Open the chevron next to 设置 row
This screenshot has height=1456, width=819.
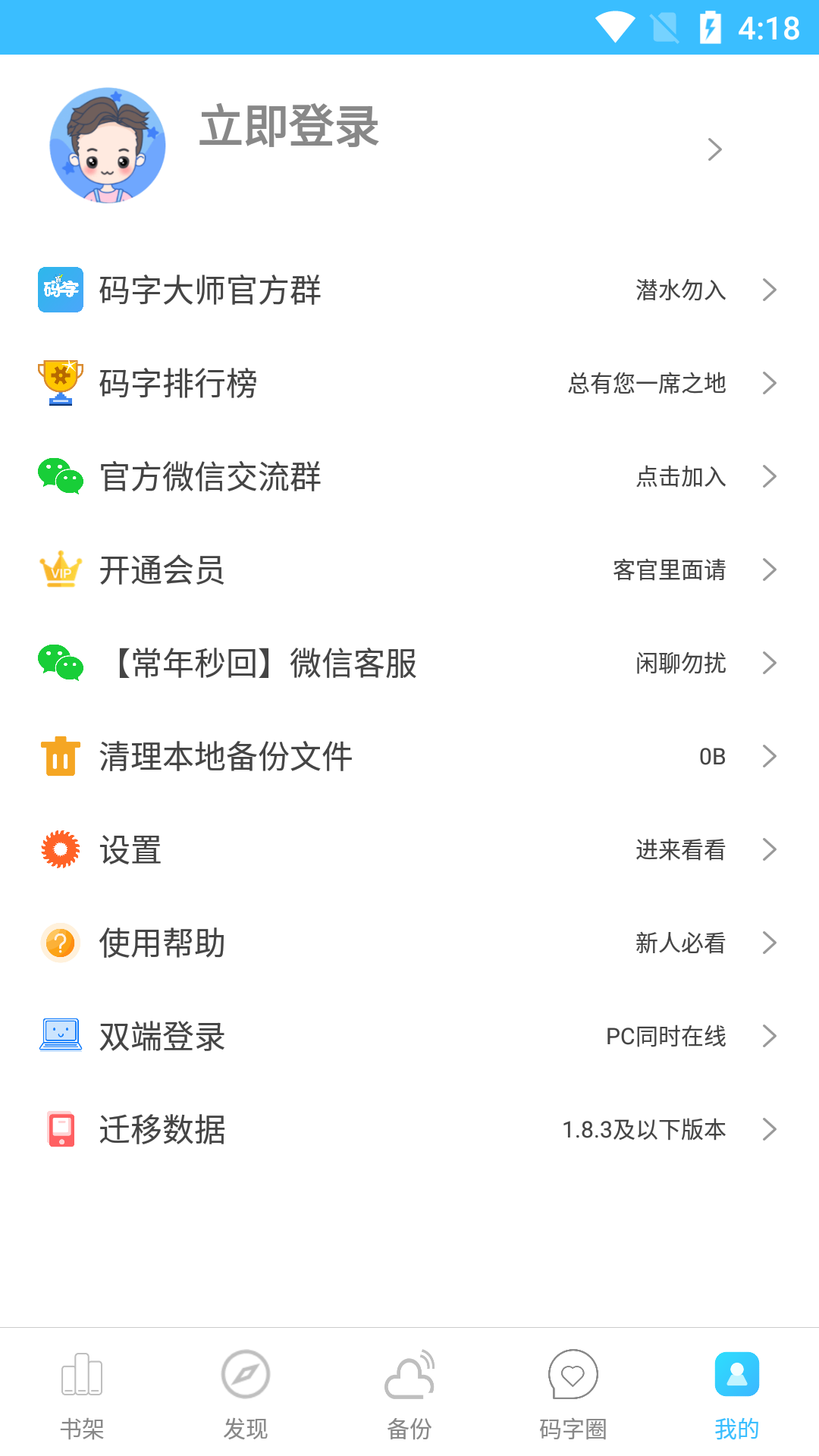pos(770,850)
